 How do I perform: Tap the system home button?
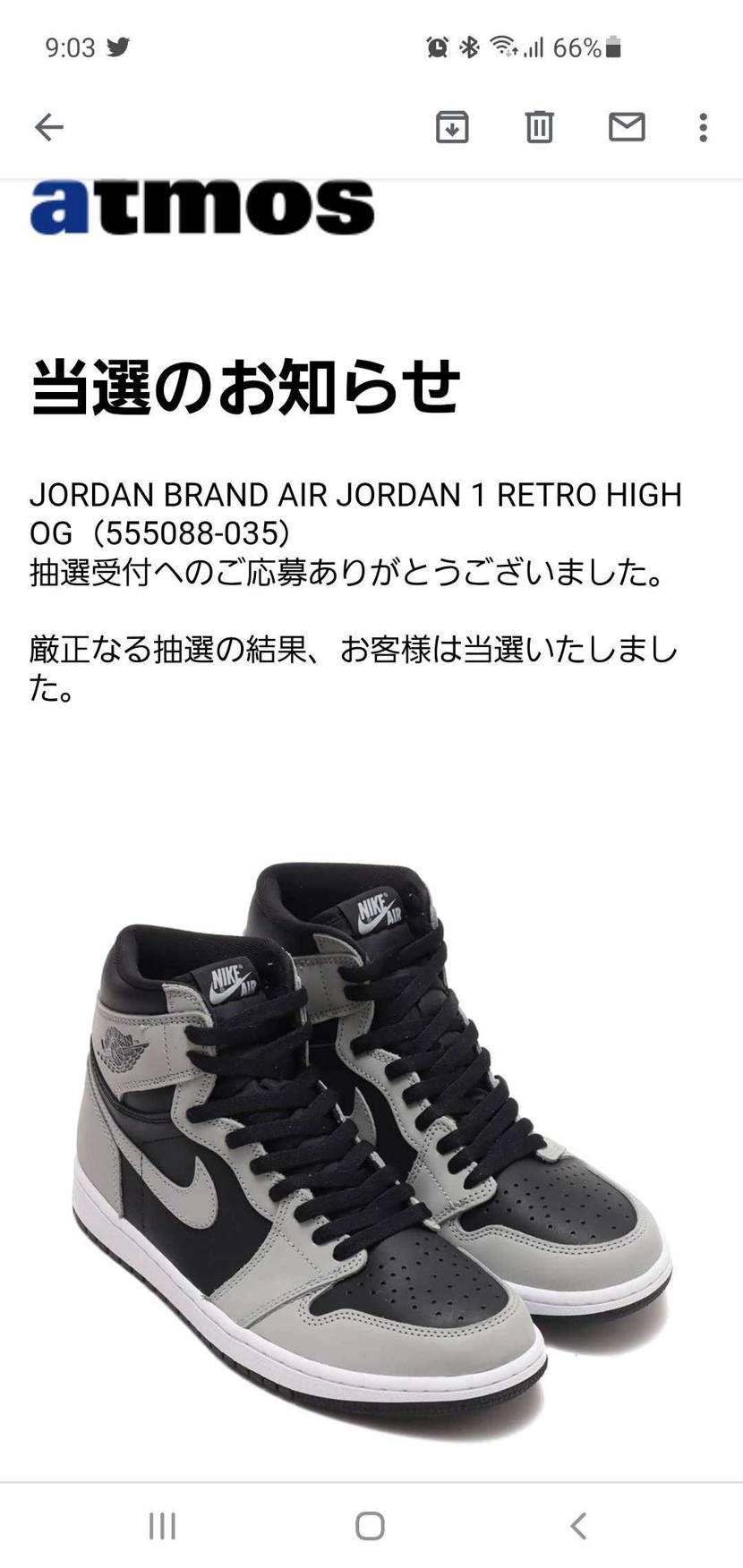coord(370,1525)
